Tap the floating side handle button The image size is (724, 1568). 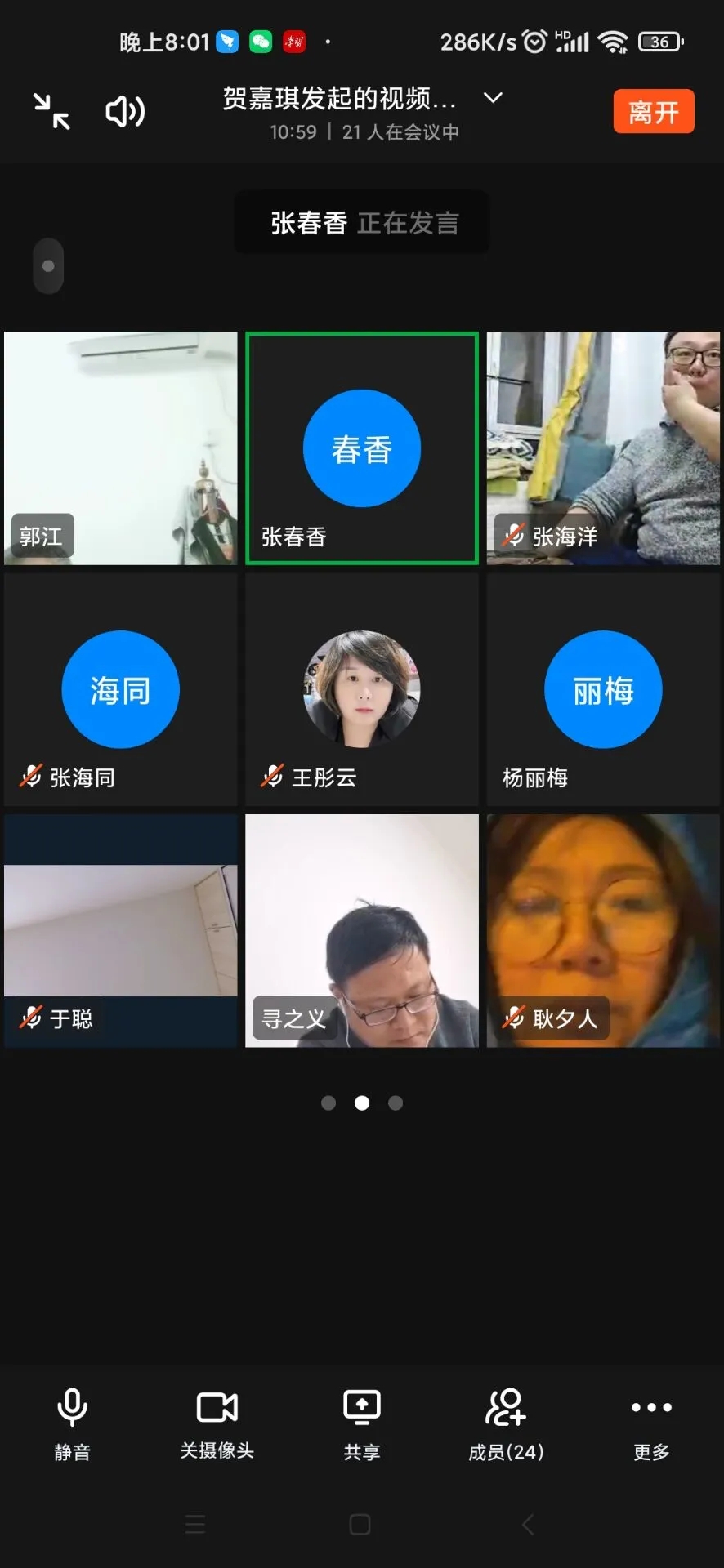(48, 265)
